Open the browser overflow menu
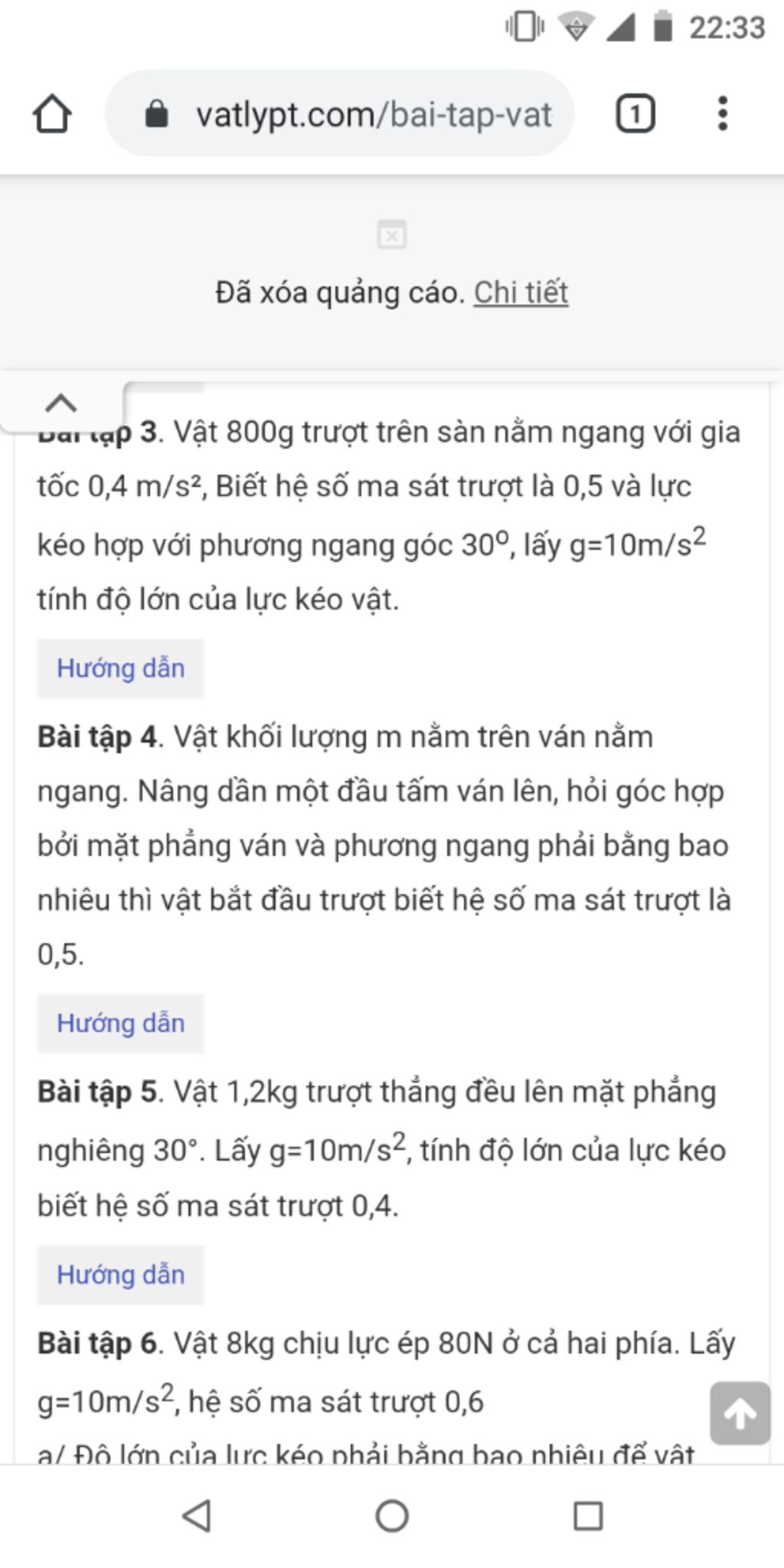The image size is (784, 1568). click(x=722, y=115)
